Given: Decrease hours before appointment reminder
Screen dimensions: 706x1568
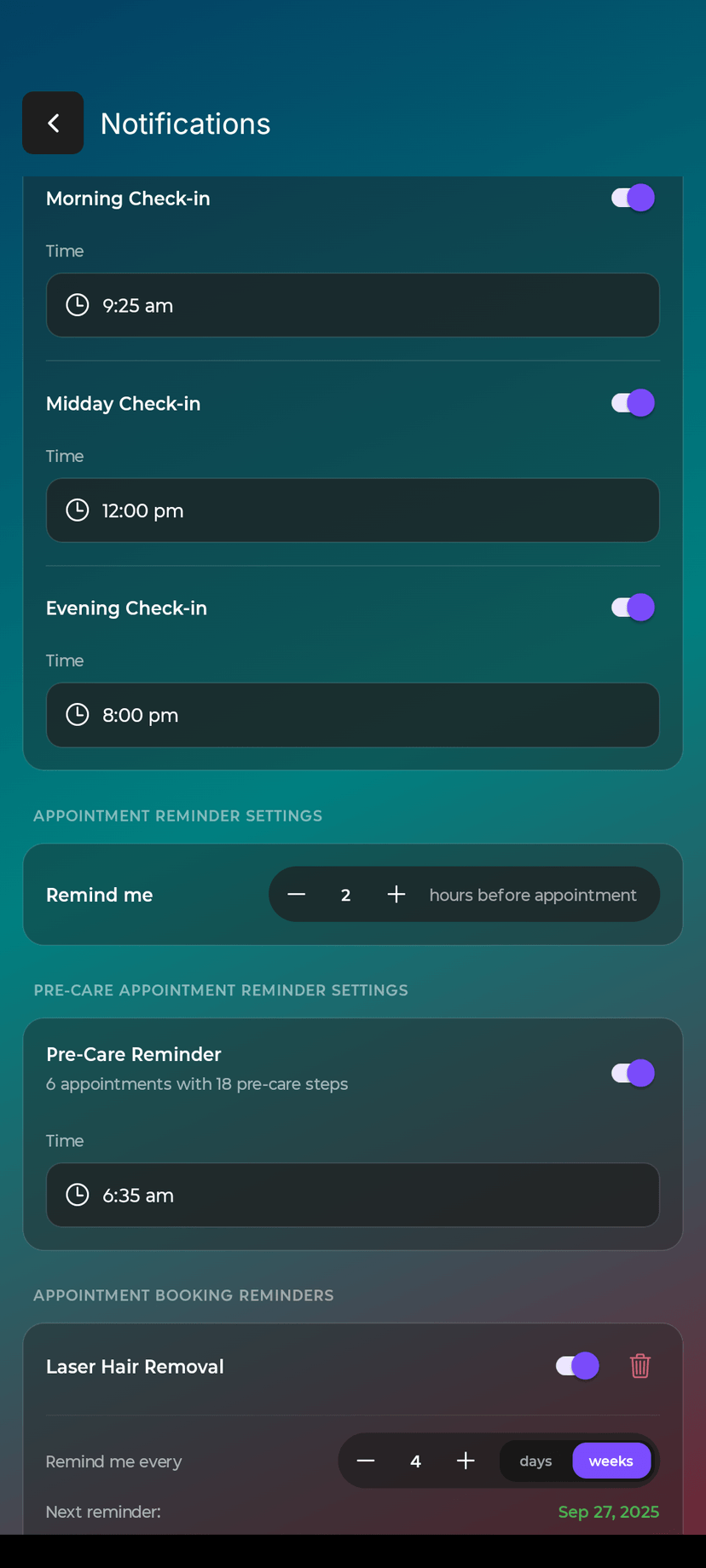Looking at the screenshot, I should click(297, 895).
